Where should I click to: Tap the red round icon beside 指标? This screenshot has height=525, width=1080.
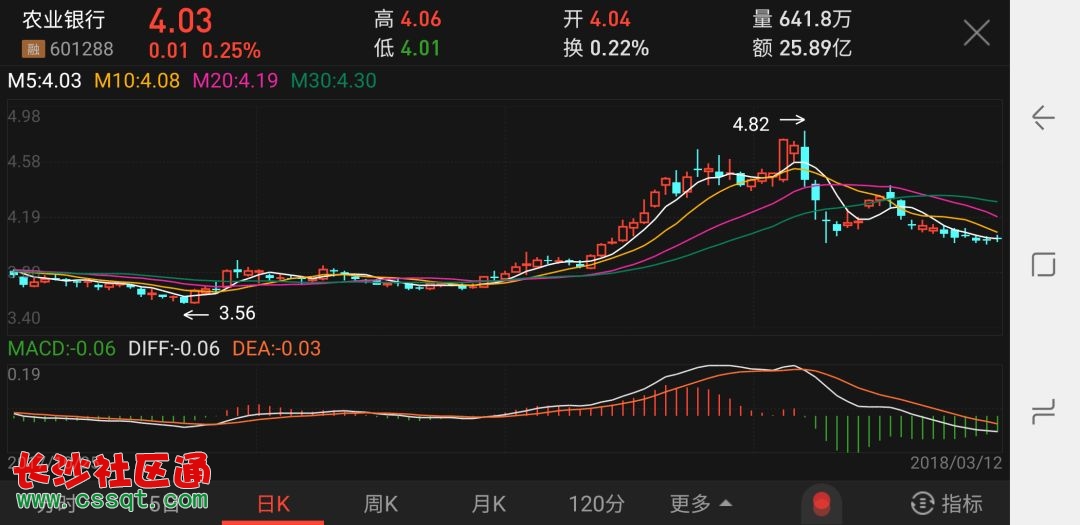click(821, 502)
